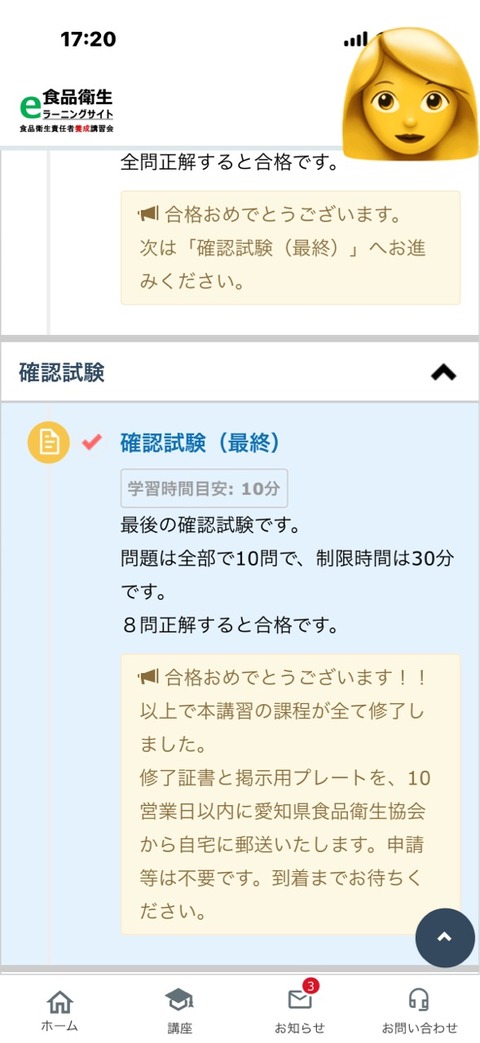Switch to the 講座 tab
This screenshot has width=480, height=1043.
point(180,1009)
